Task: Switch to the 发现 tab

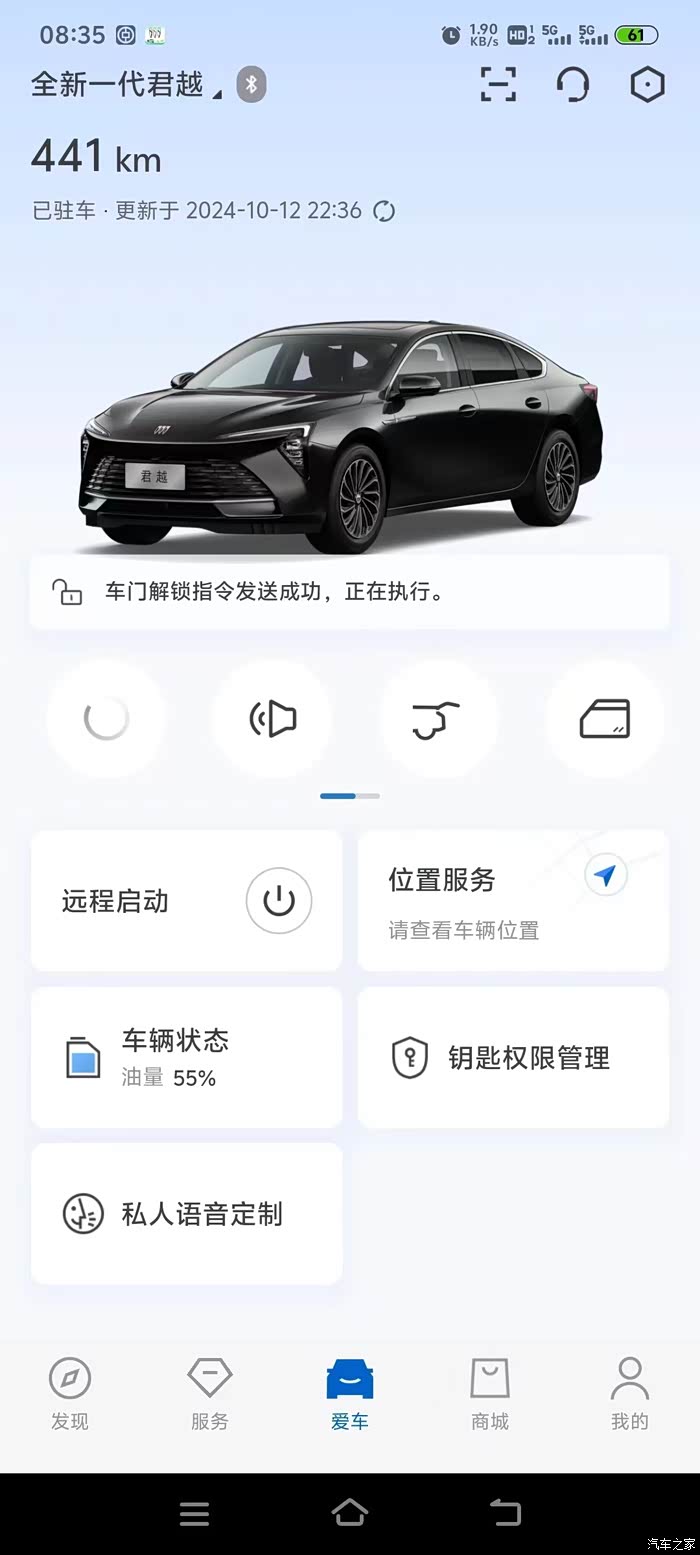Action: 70,1395
